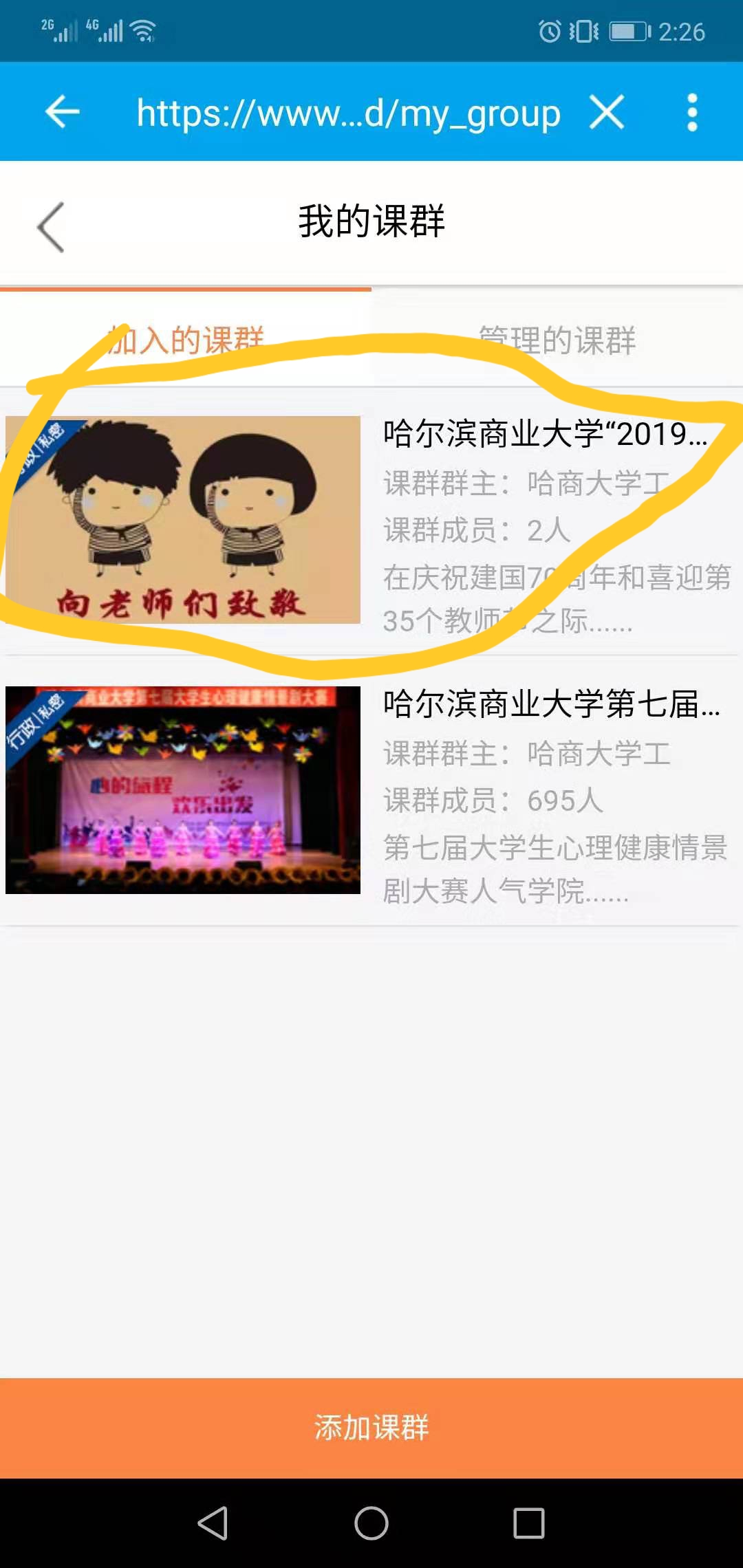Go to the system home screen
743x1568 pixels.
pyautogui.click(x=371, y=1523)
